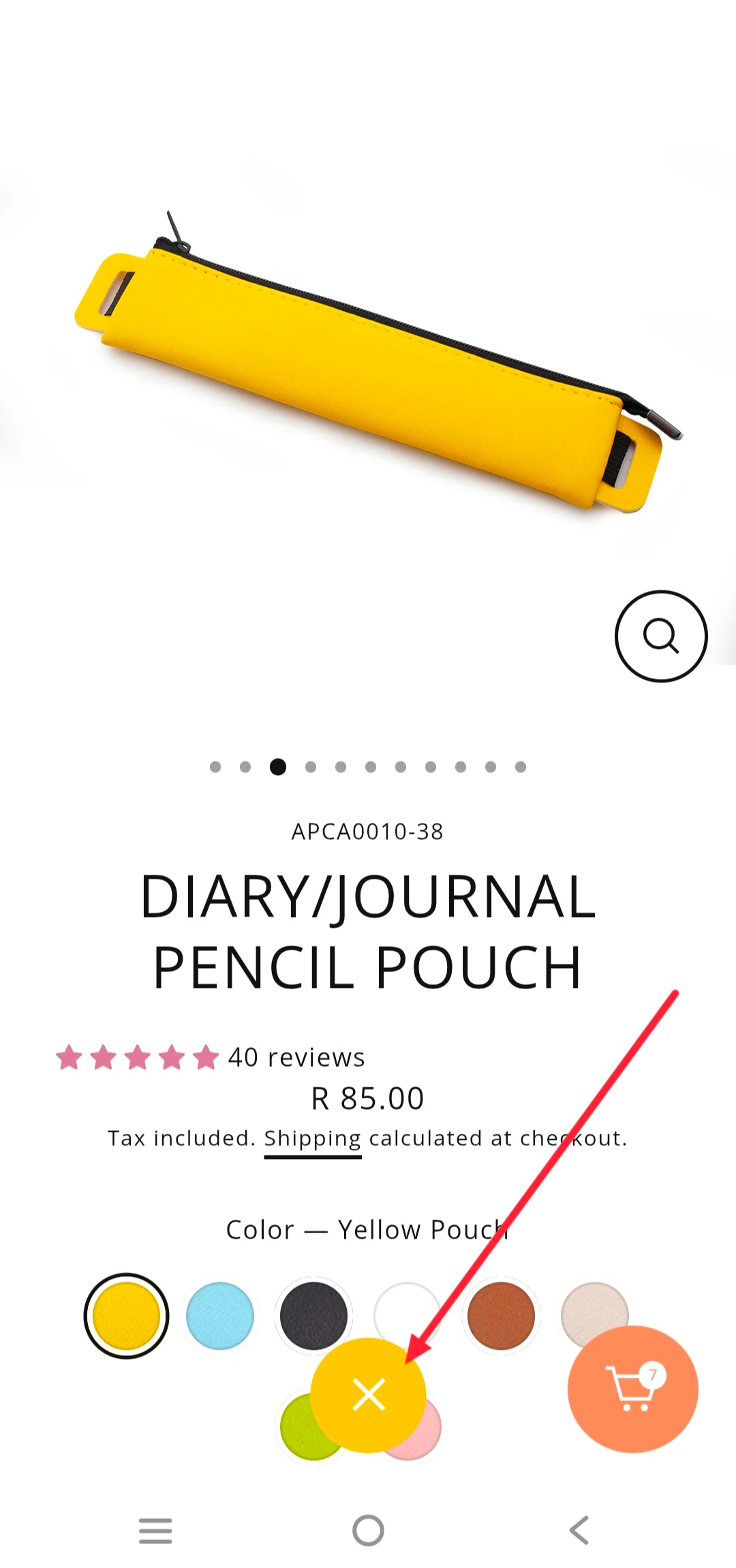Viewport: 736px width, 1568px height.
Task: Choose the light blue color swatch
Action: [219, 1315]
